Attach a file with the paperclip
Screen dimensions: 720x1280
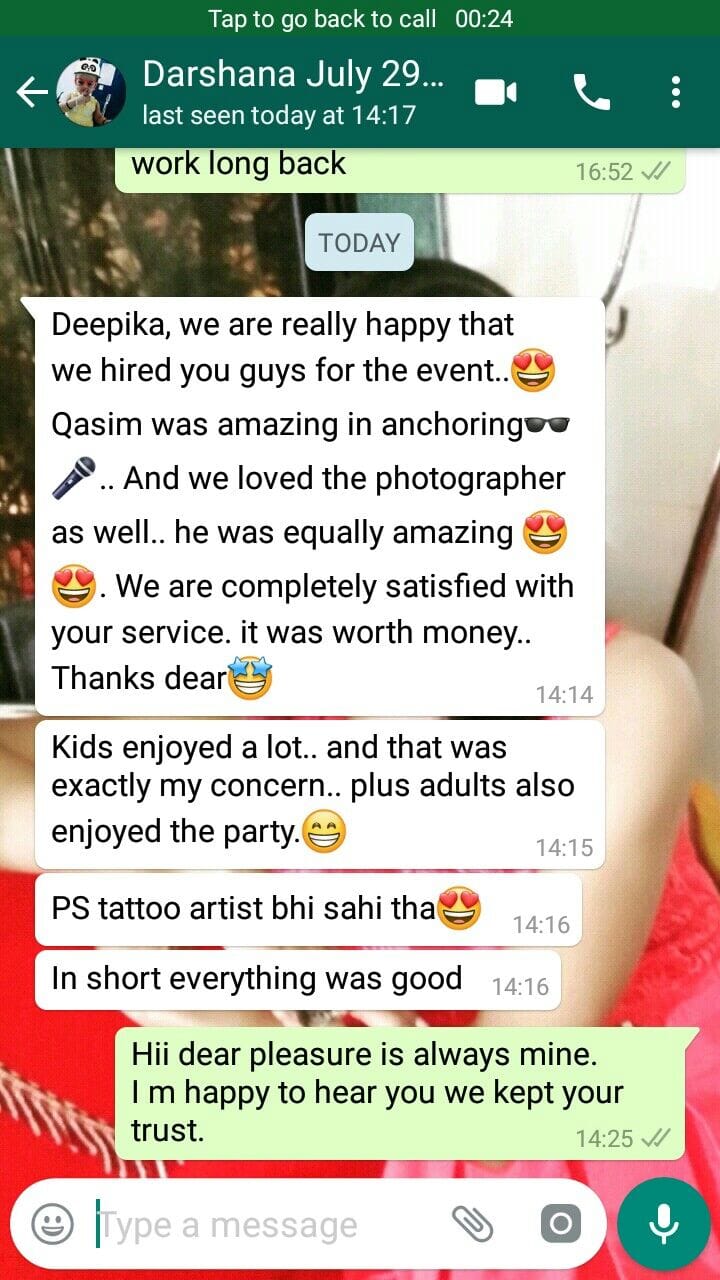click(473, 1224)
